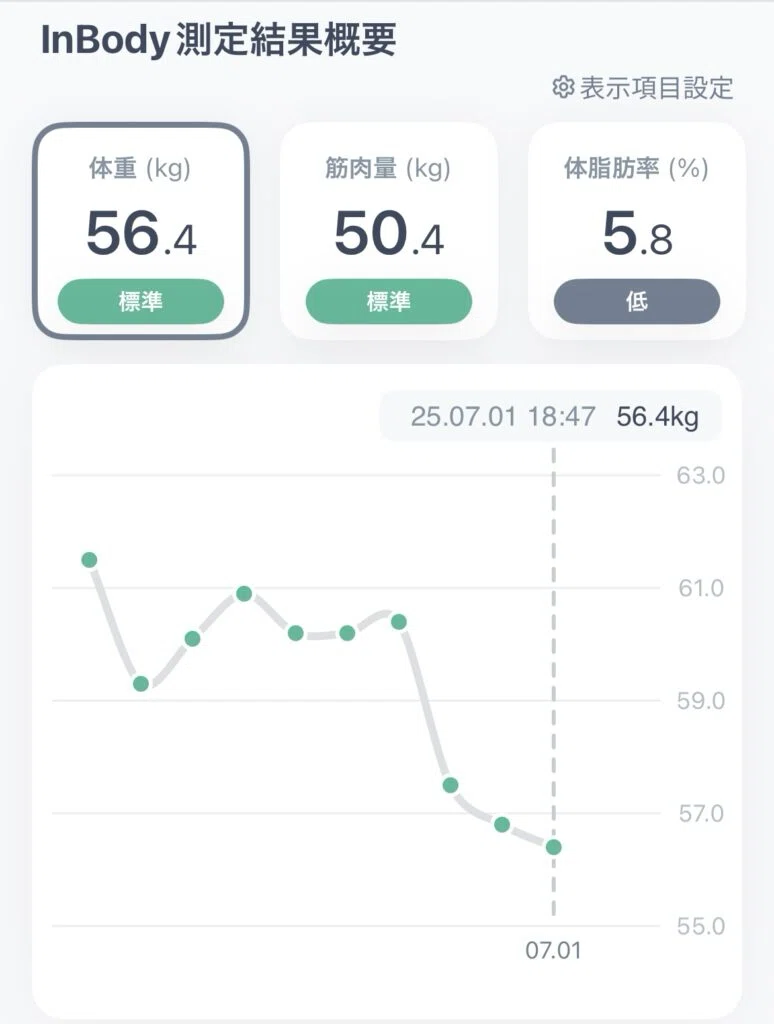Image resolution: width=774 pixels, height=1024 pixels.
Task: Select the 筋肉量 (kg) card
Action: coord(389,231)
